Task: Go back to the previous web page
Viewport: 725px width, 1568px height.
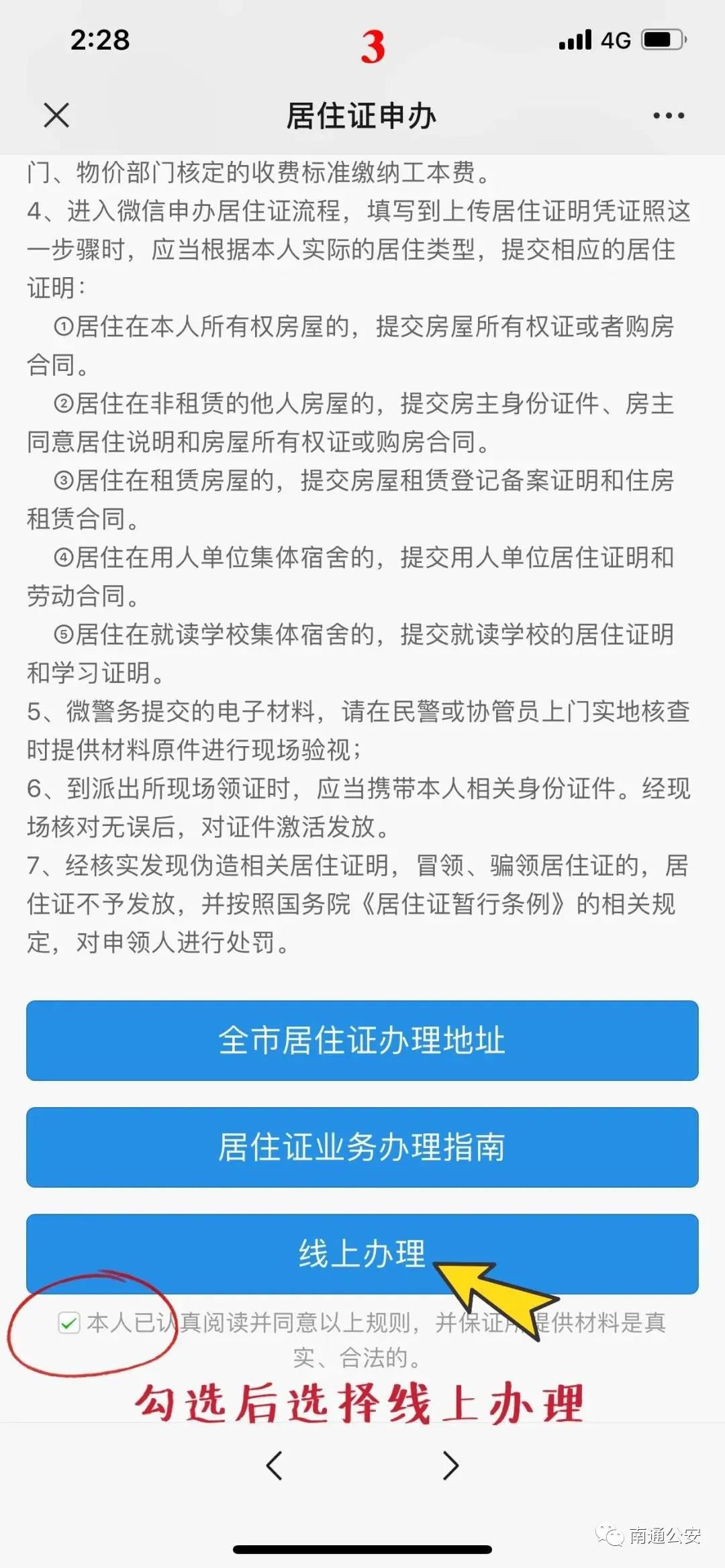Action: point(275,1465)
